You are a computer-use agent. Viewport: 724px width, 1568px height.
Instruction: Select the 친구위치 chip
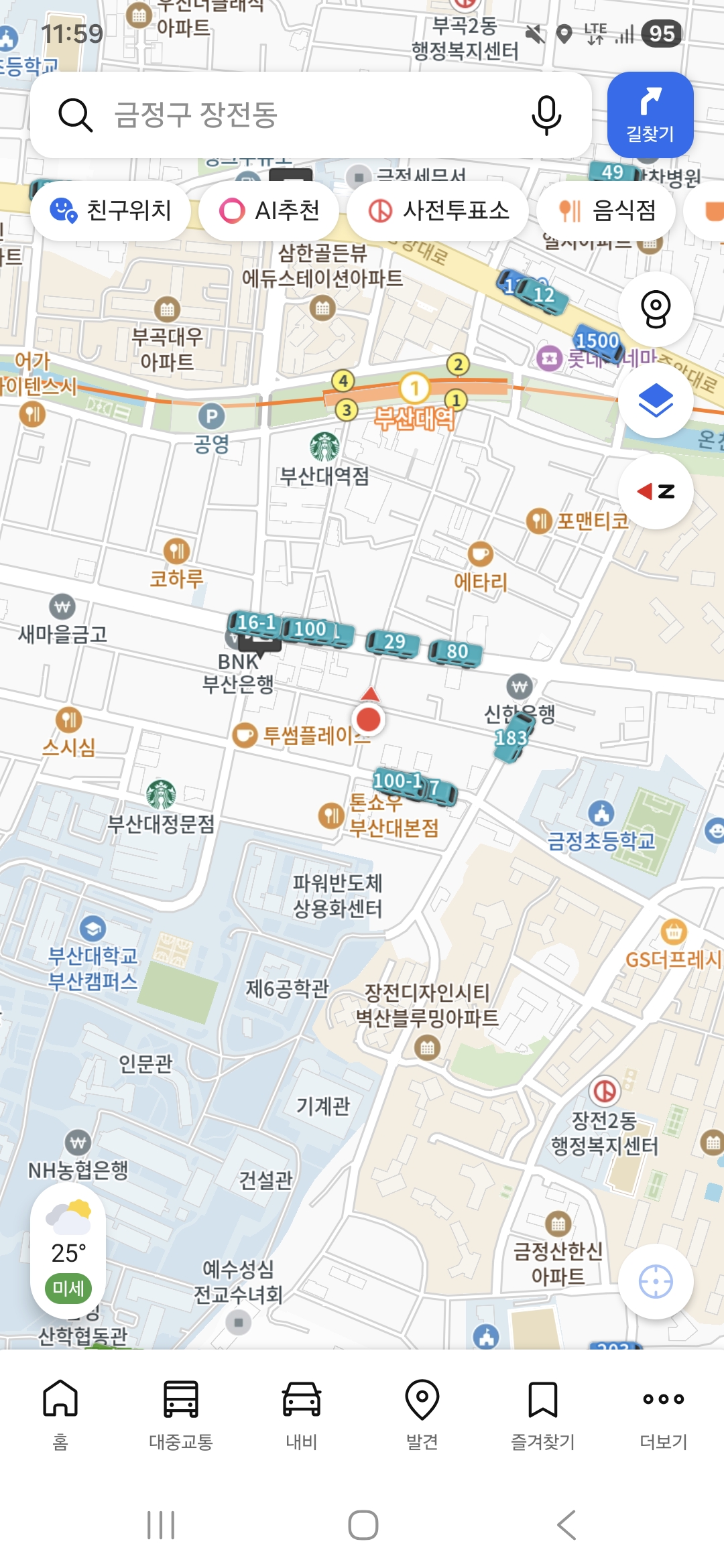tap(111, 211)
